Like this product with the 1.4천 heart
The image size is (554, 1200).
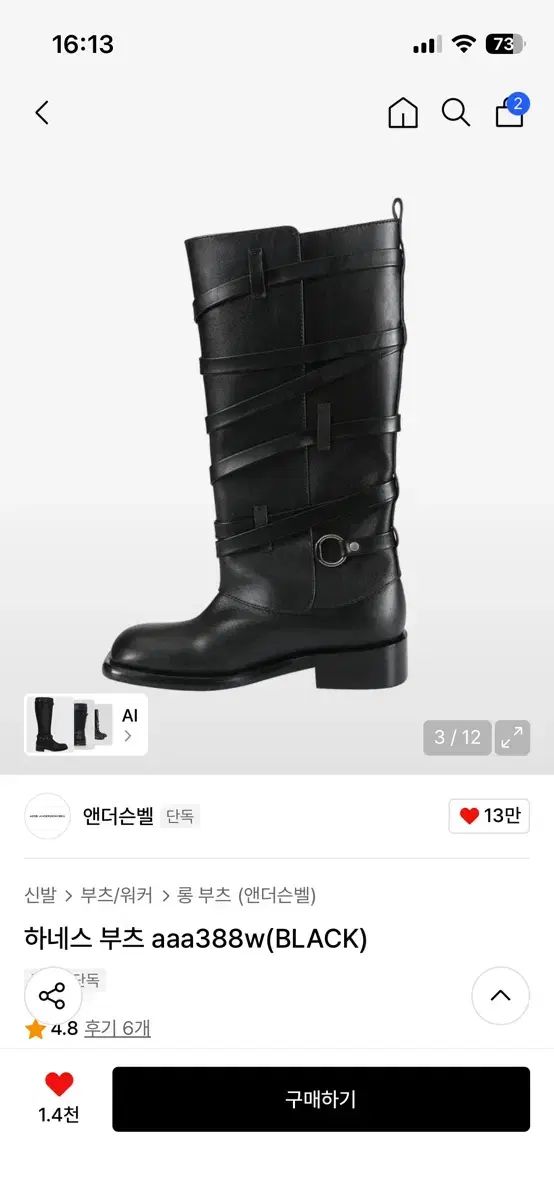point(59,1097)
